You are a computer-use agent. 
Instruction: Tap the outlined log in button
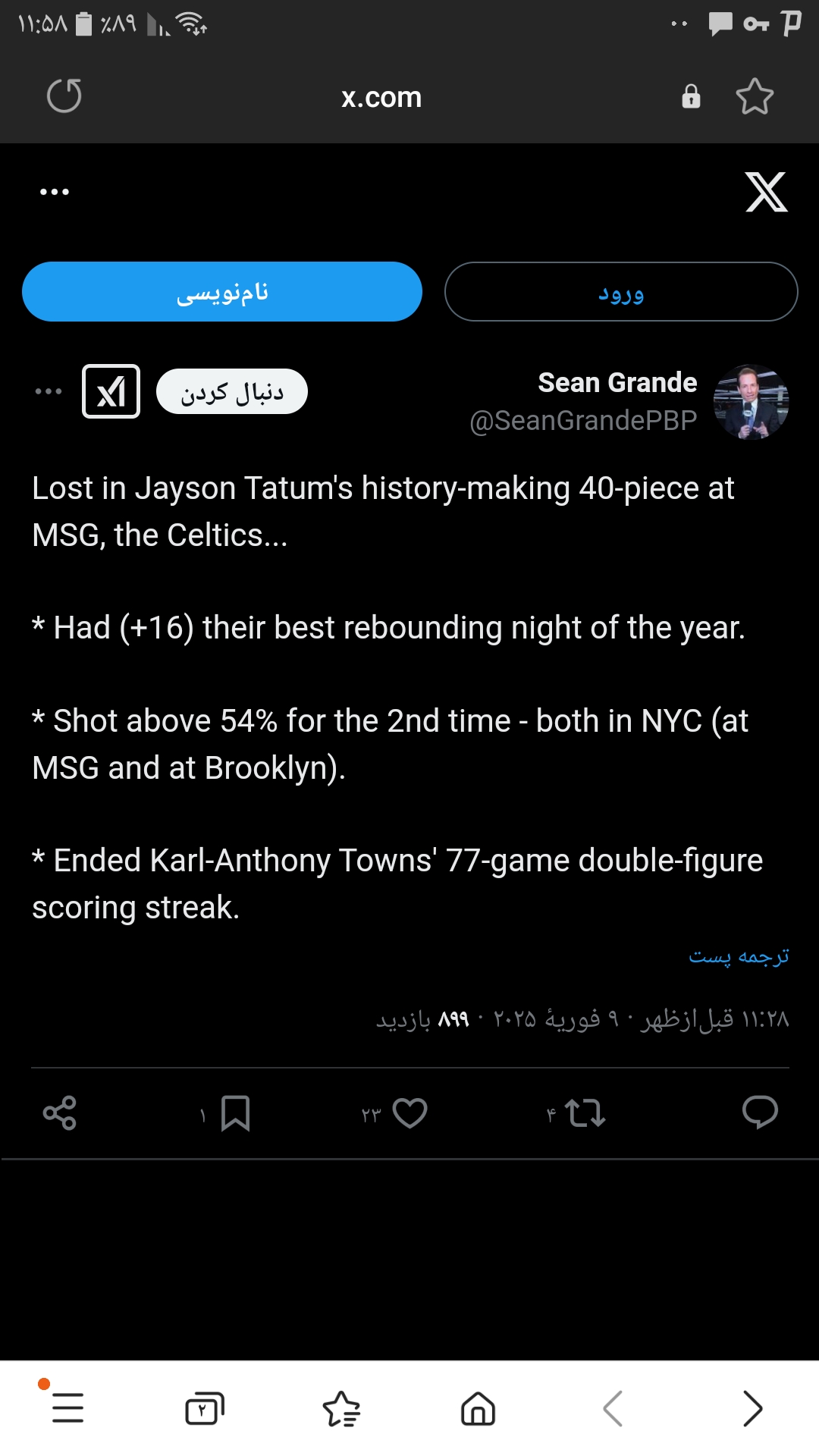point(621,292)
